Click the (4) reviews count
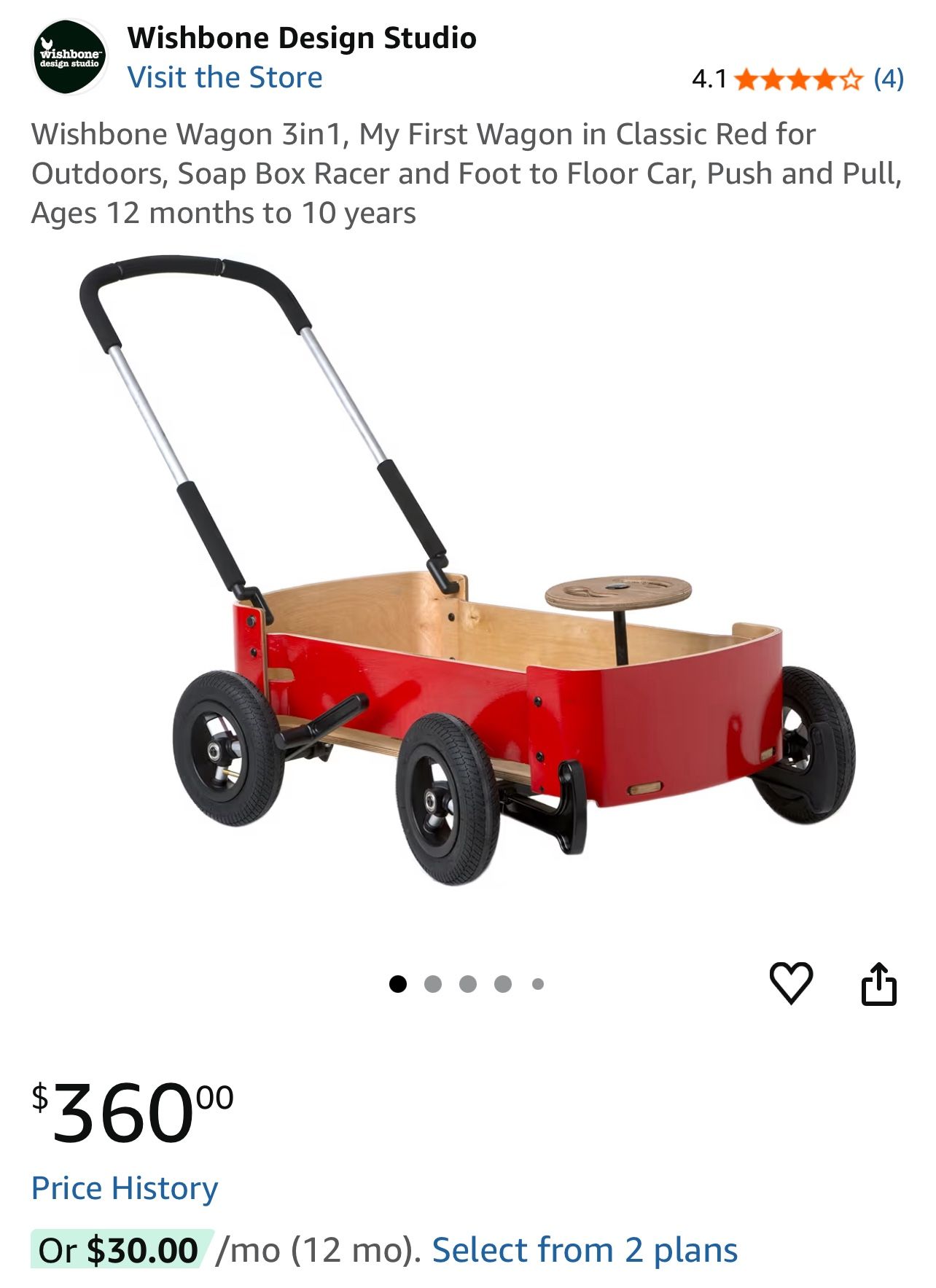936x1288 pixels. click(x=889, y=77)
